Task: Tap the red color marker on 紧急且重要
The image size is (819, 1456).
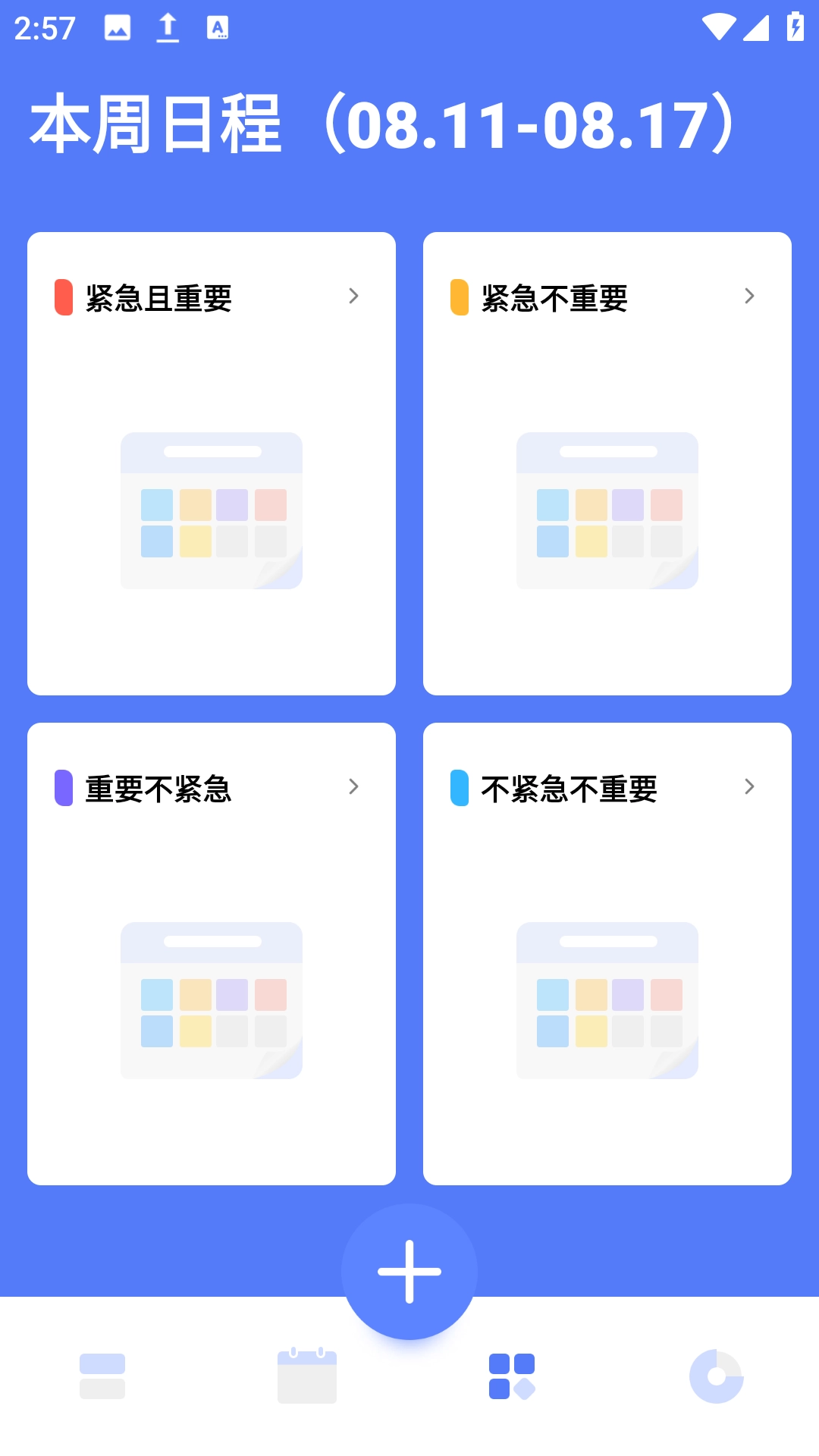Action: pyautogui.click(x=65, y=297)
